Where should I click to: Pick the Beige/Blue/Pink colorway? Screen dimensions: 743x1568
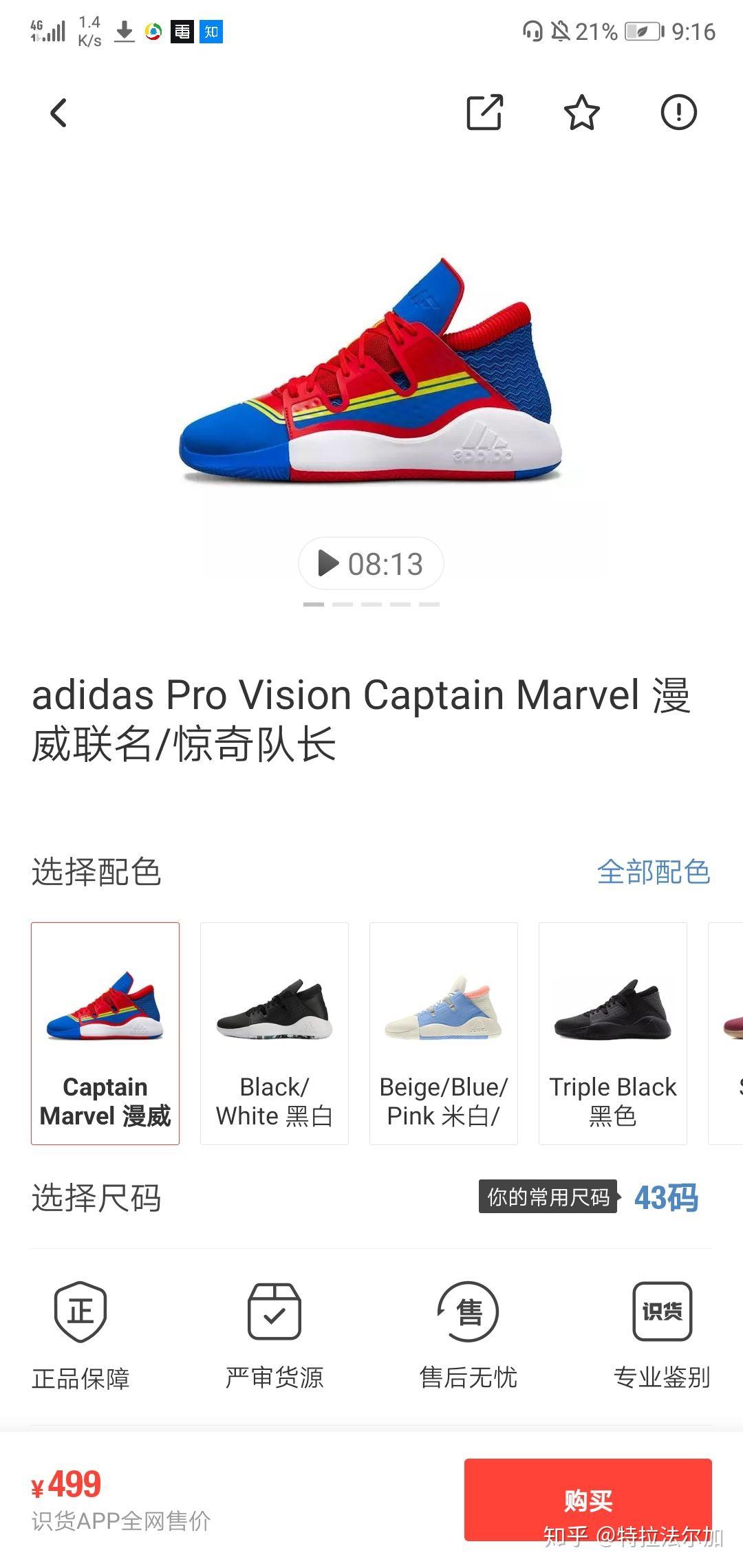click(x=444, y=1033)
